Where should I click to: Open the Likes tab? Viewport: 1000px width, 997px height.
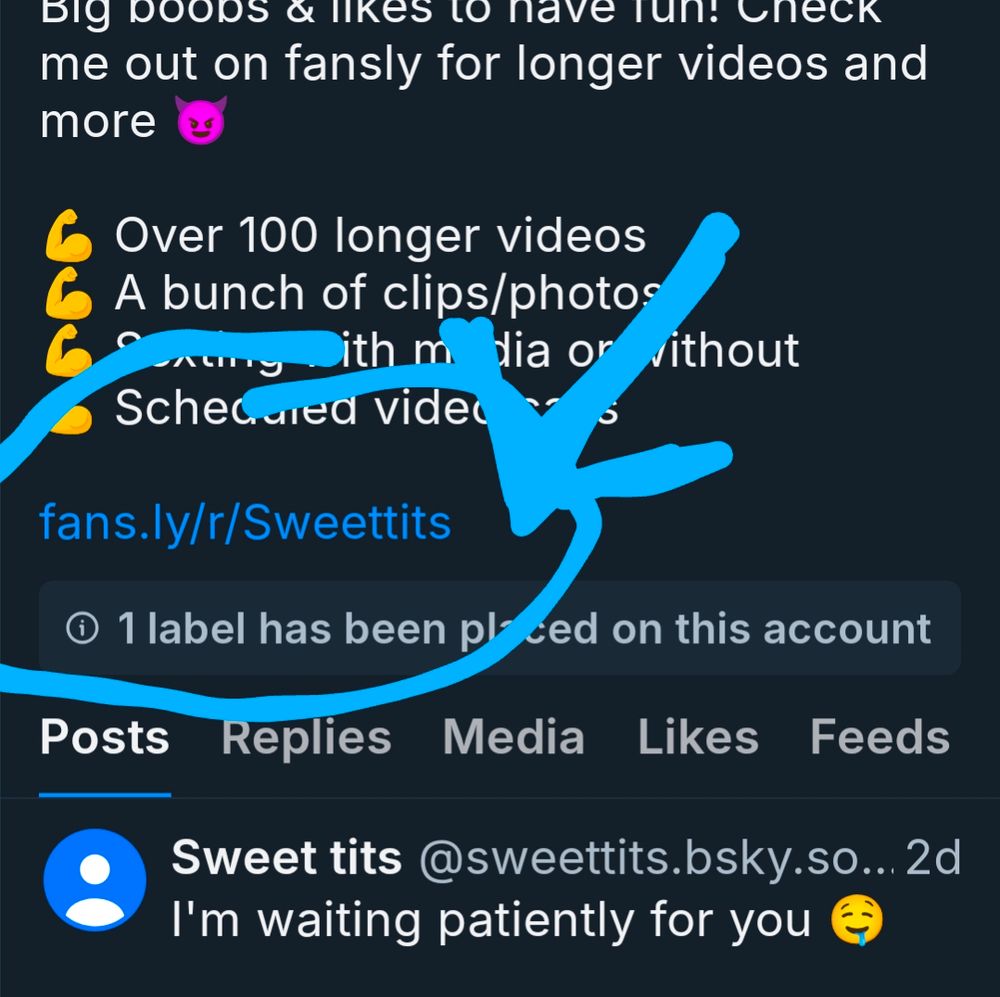click(x=697, y=738)
